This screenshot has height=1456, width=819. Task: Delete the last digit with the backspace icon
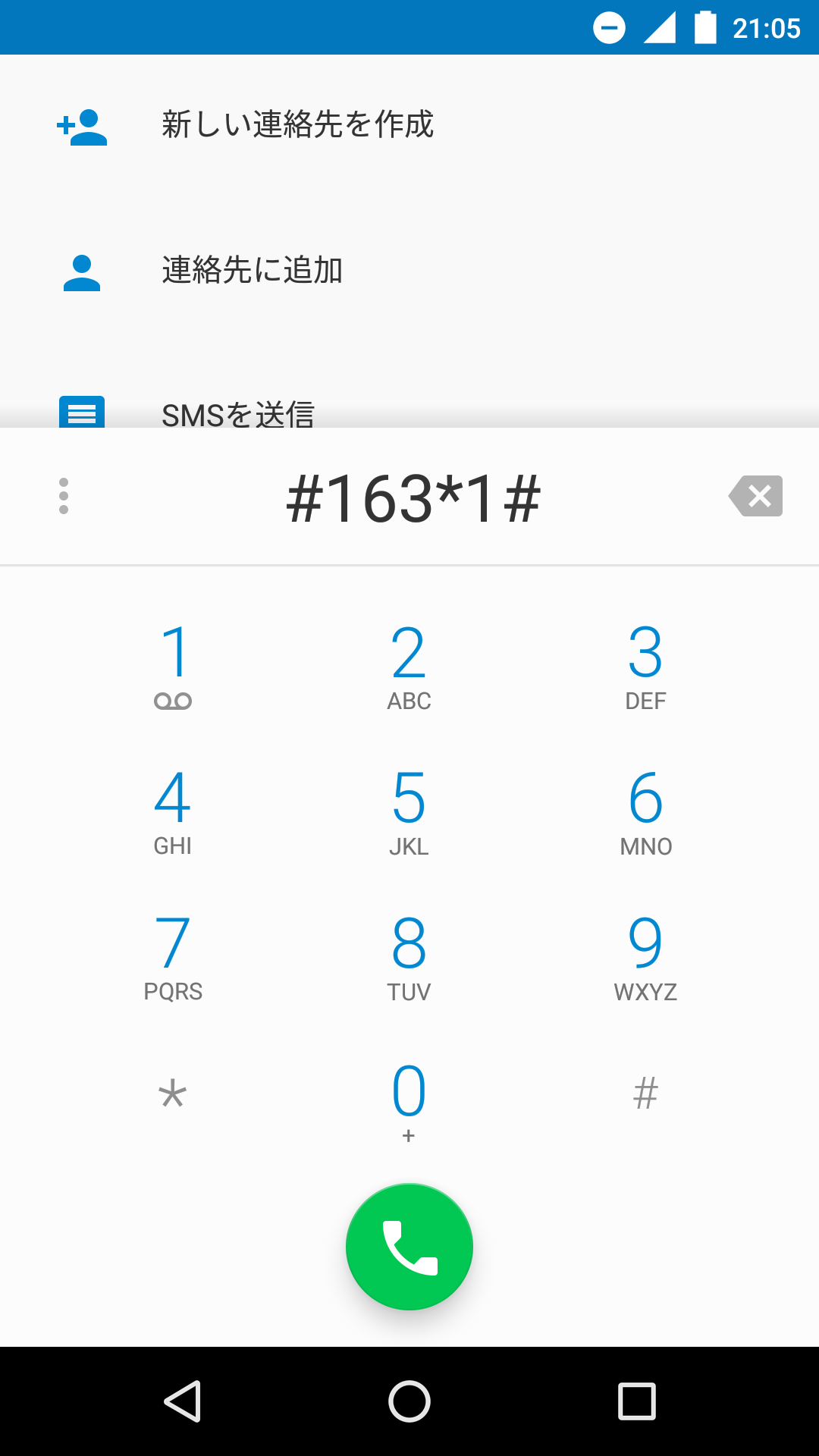pyautogui.click(x=755, y=496)
